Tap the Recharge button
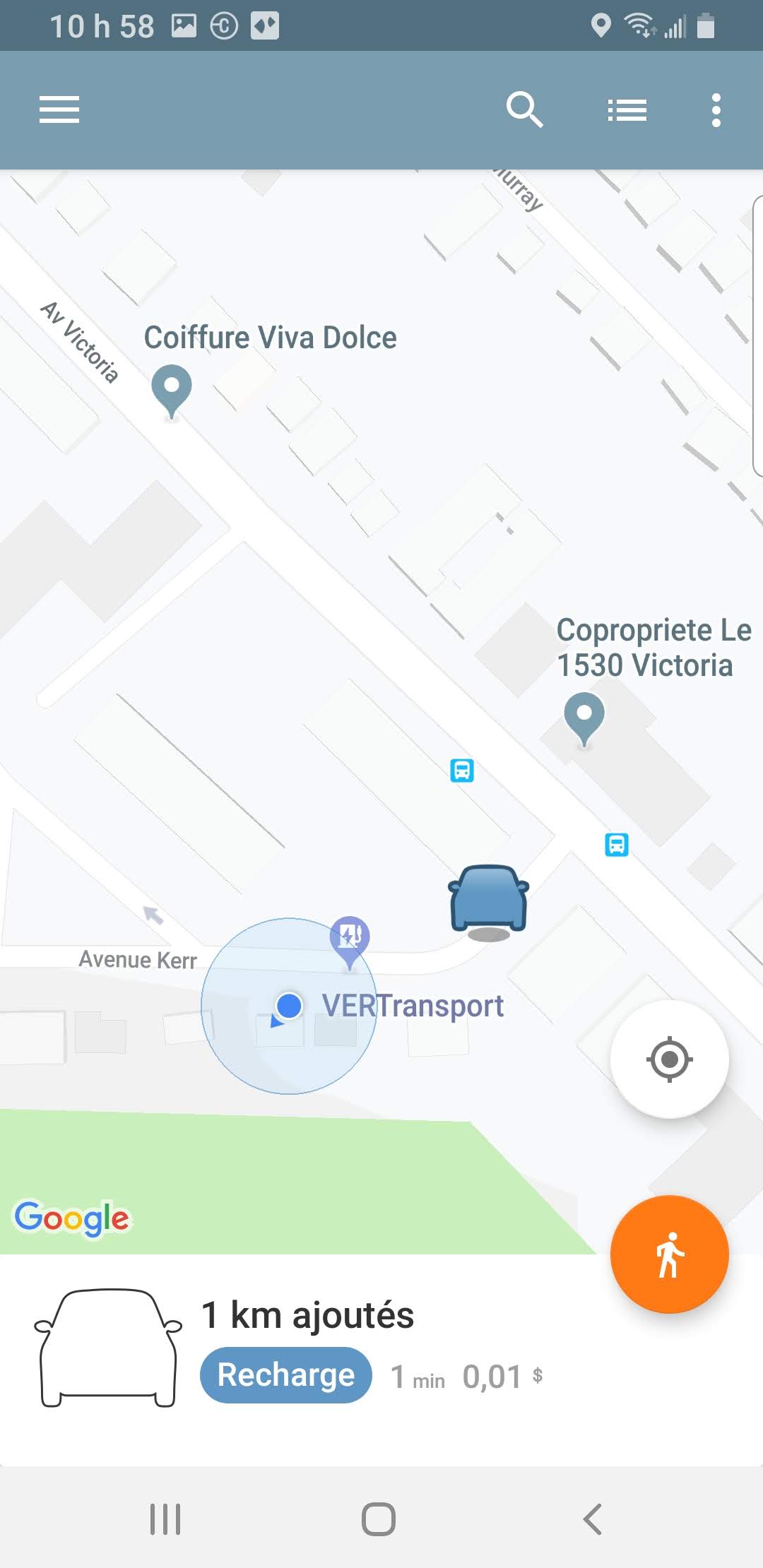 tap(286, 1375)
